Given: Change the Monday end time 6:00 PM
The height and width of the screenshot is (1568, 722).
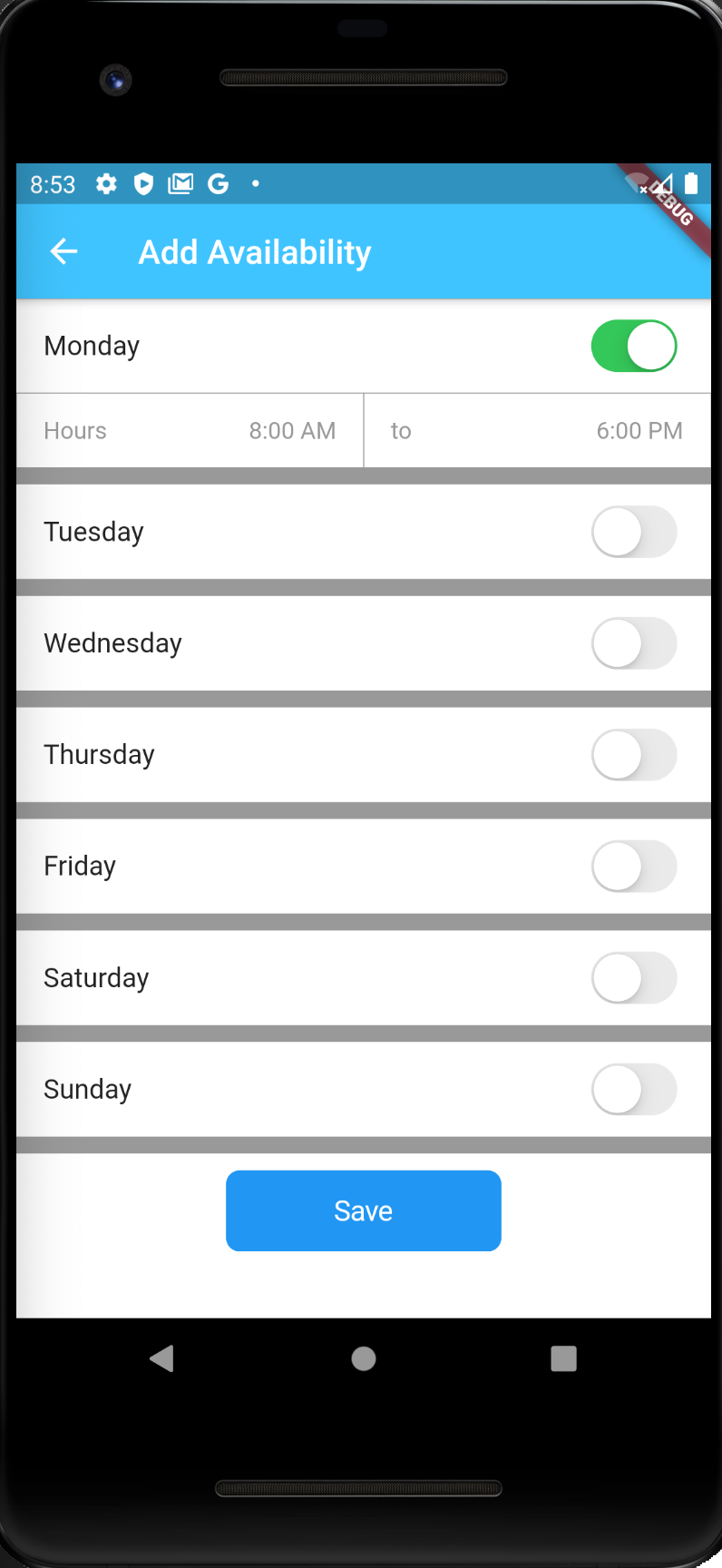Looking at the screenshot, I should click(x=639, y=431).
